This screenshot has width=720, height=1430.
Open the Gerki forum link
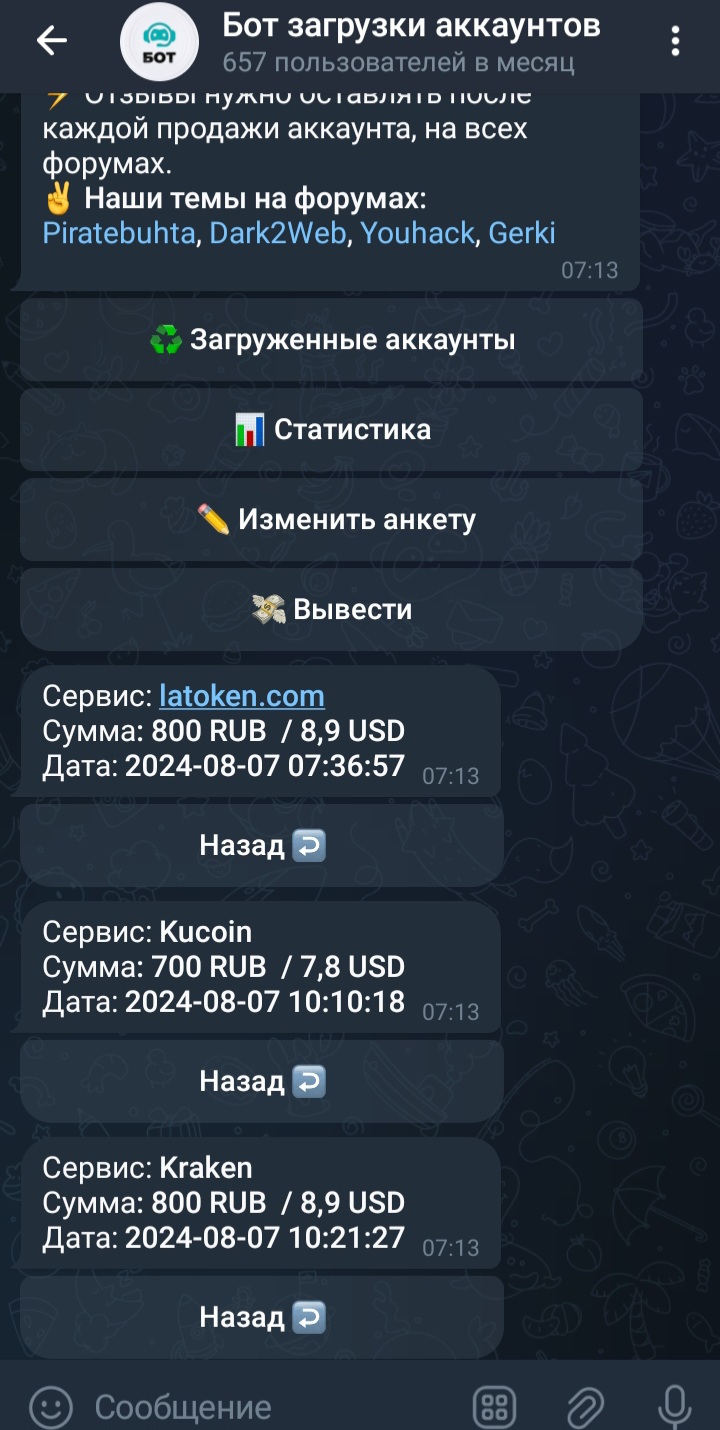(521, 233)
